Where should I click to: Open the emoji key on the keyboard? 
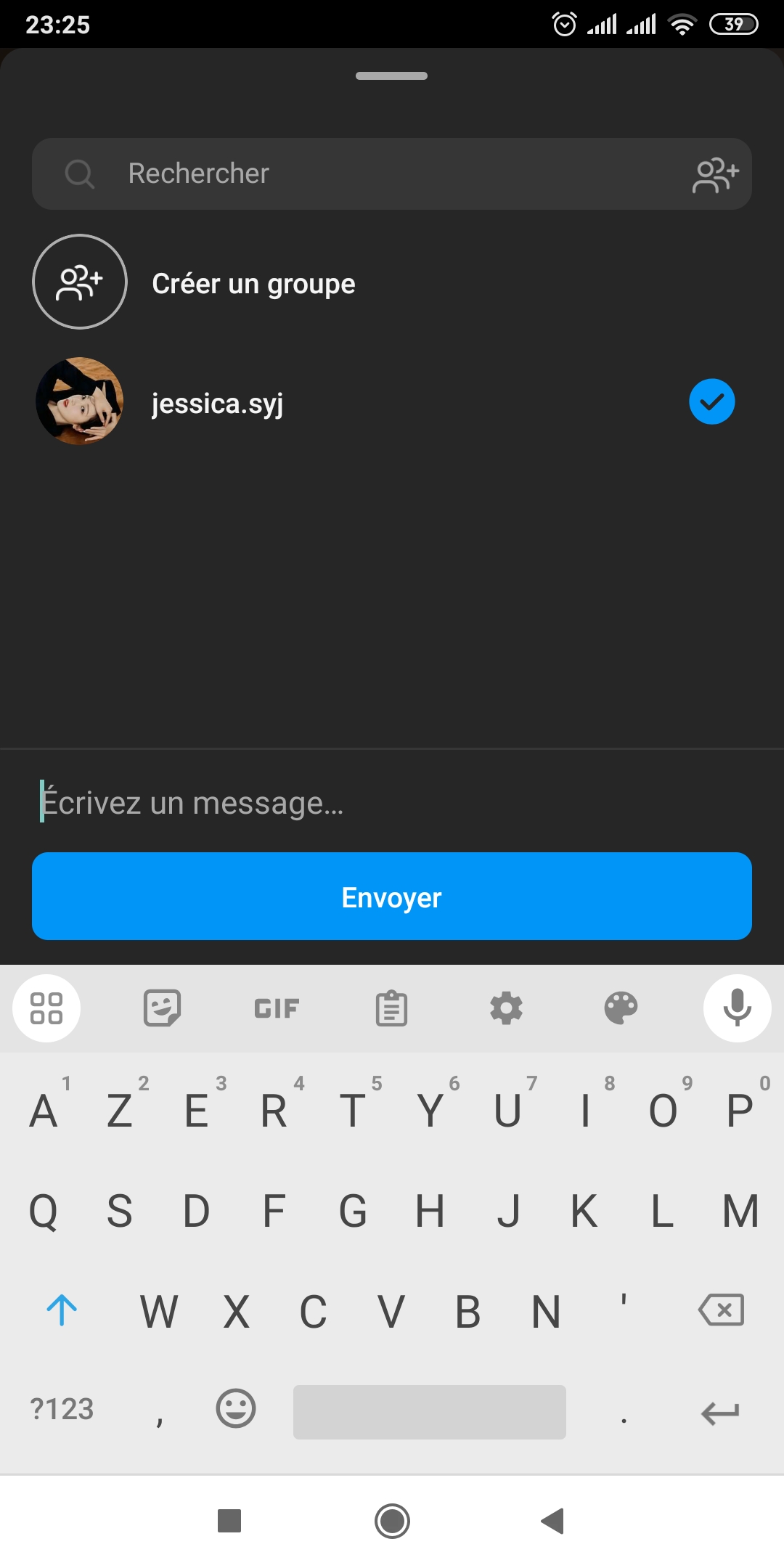(x=236, y=1410)
